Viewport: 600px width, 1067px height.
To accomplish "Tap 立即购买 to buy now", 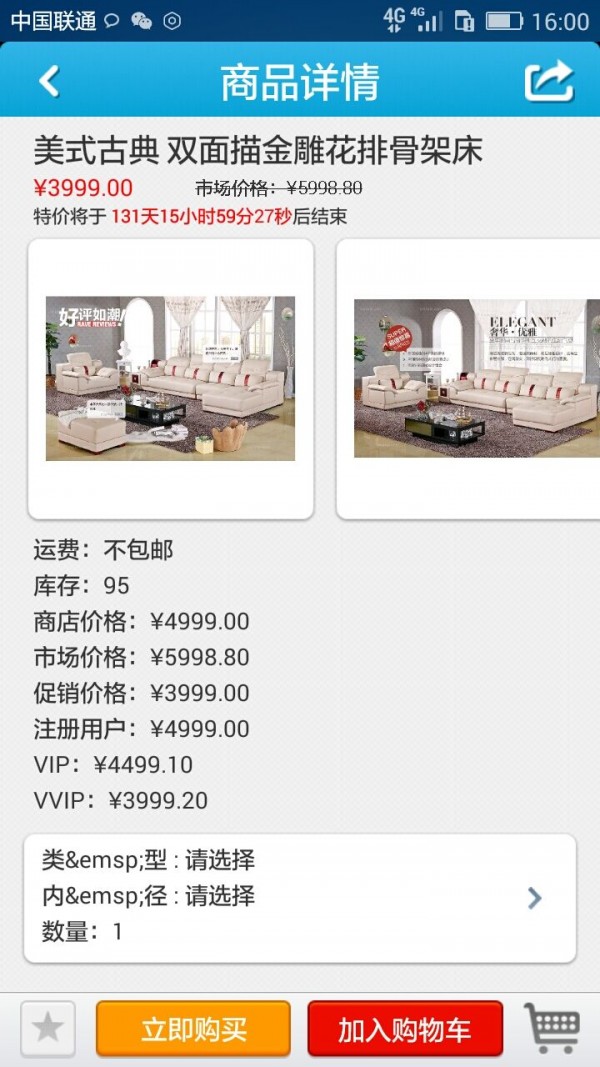I will tap(193, 1029).
